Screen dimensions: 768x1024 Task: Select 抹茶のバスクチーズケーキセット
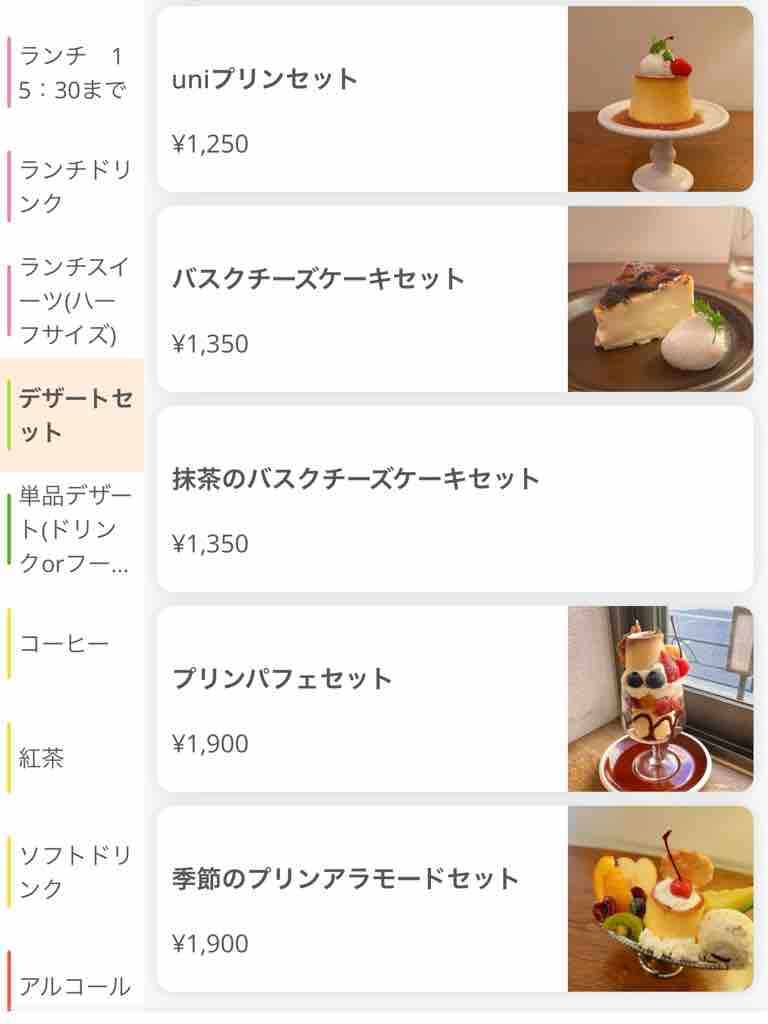pyautogui.click(x=455, y=499)
